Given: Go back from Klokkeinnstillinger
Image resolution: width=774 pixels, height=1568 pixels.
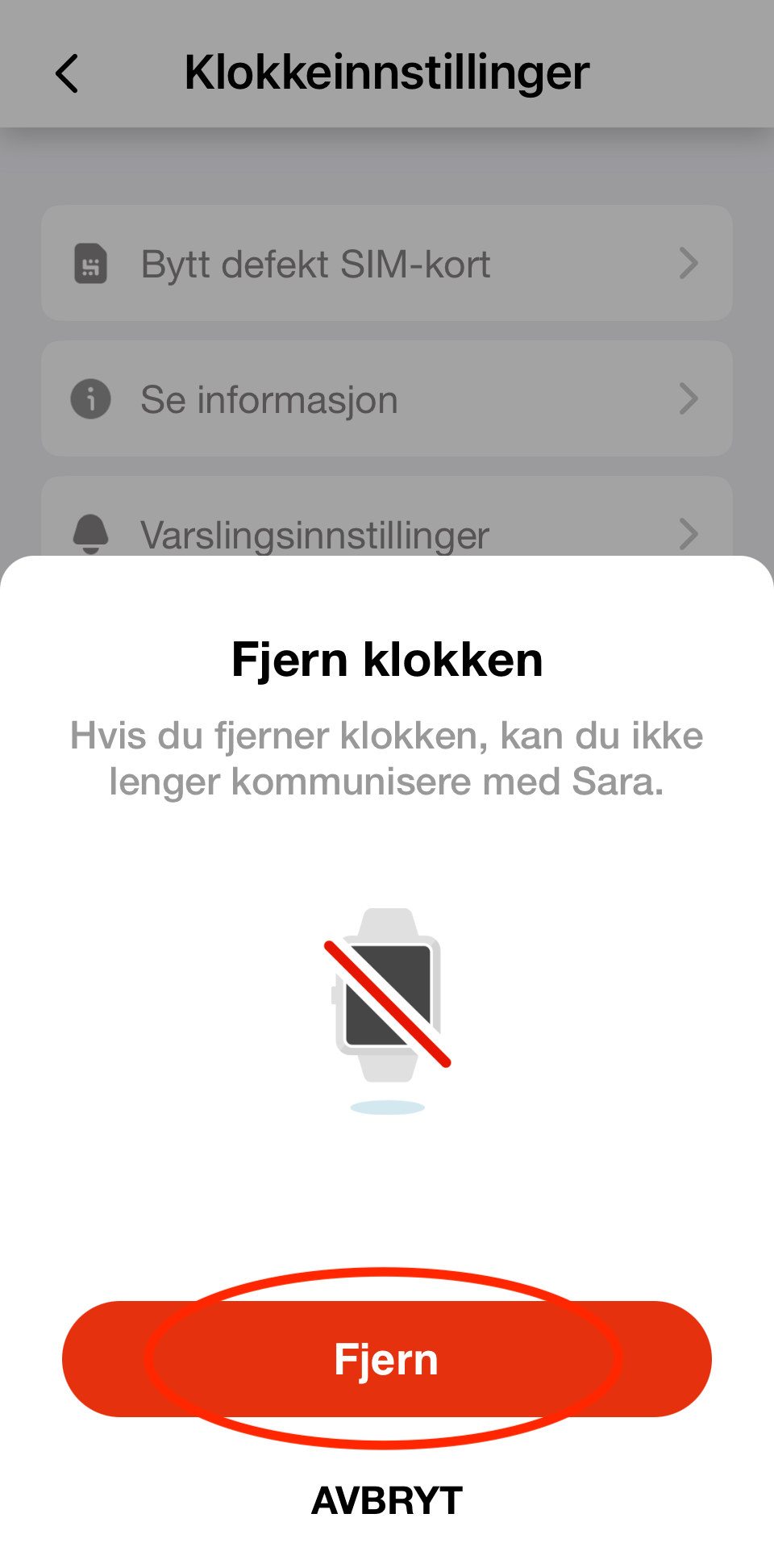Looking at the screenshot, I should (x=68, y=73).
